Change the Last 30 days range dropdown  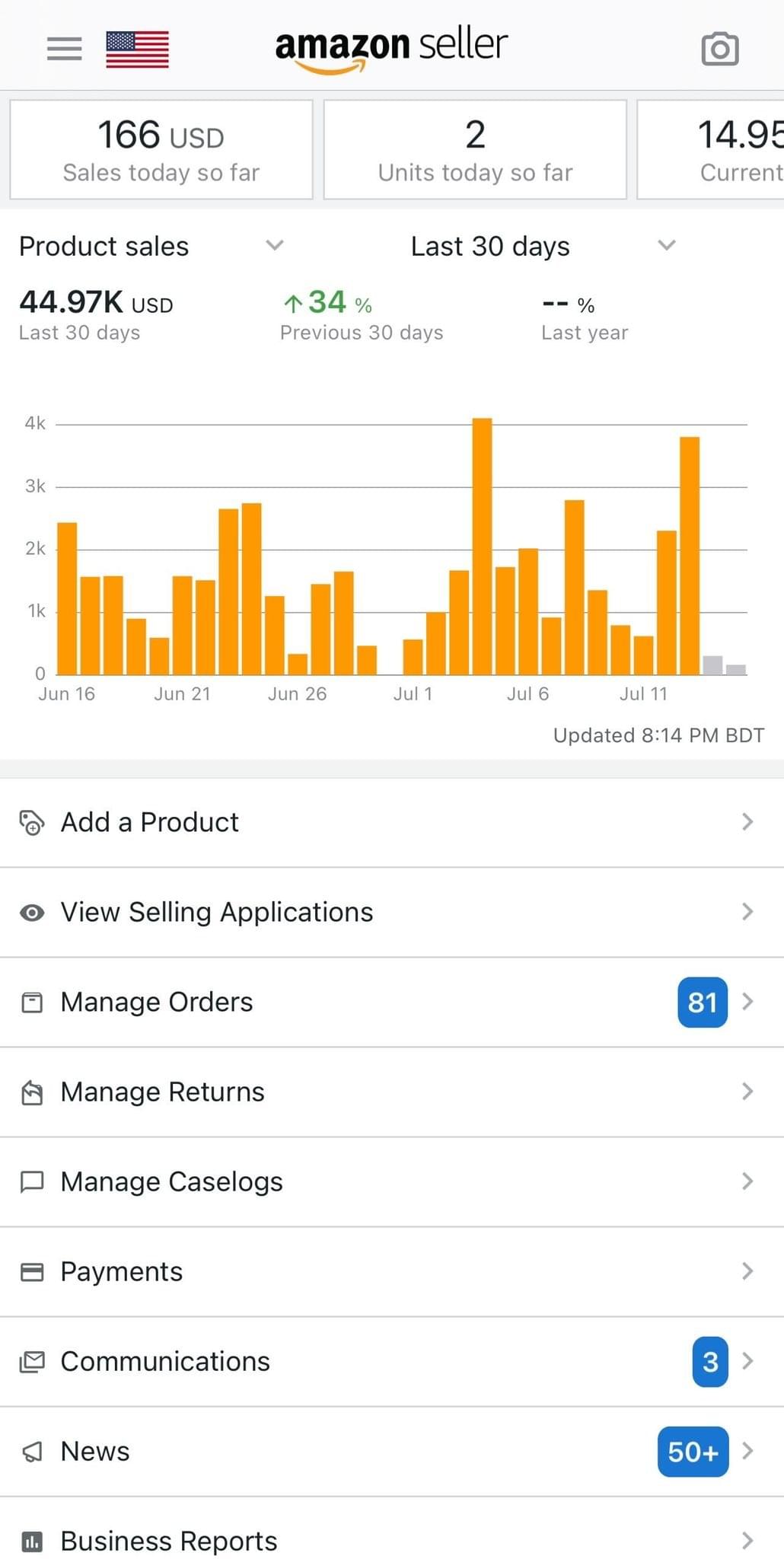pos(543,246)
